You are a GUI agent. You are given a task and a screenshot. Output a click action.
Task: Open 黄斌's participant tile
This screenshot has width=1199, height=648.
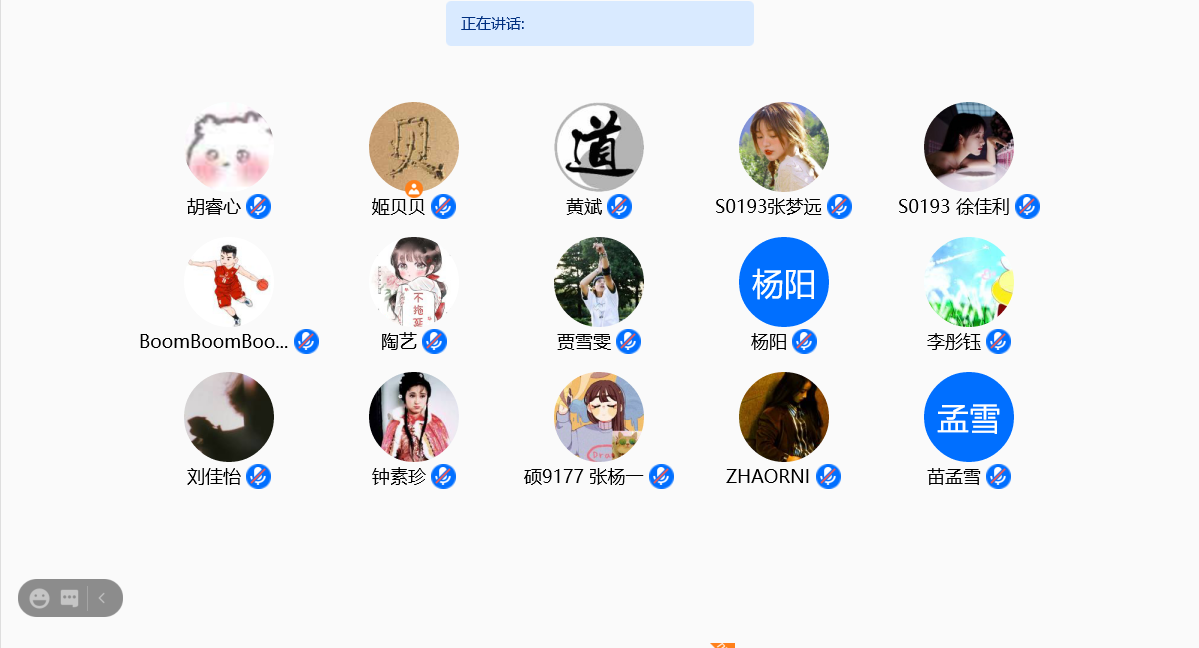click(599, 147)
